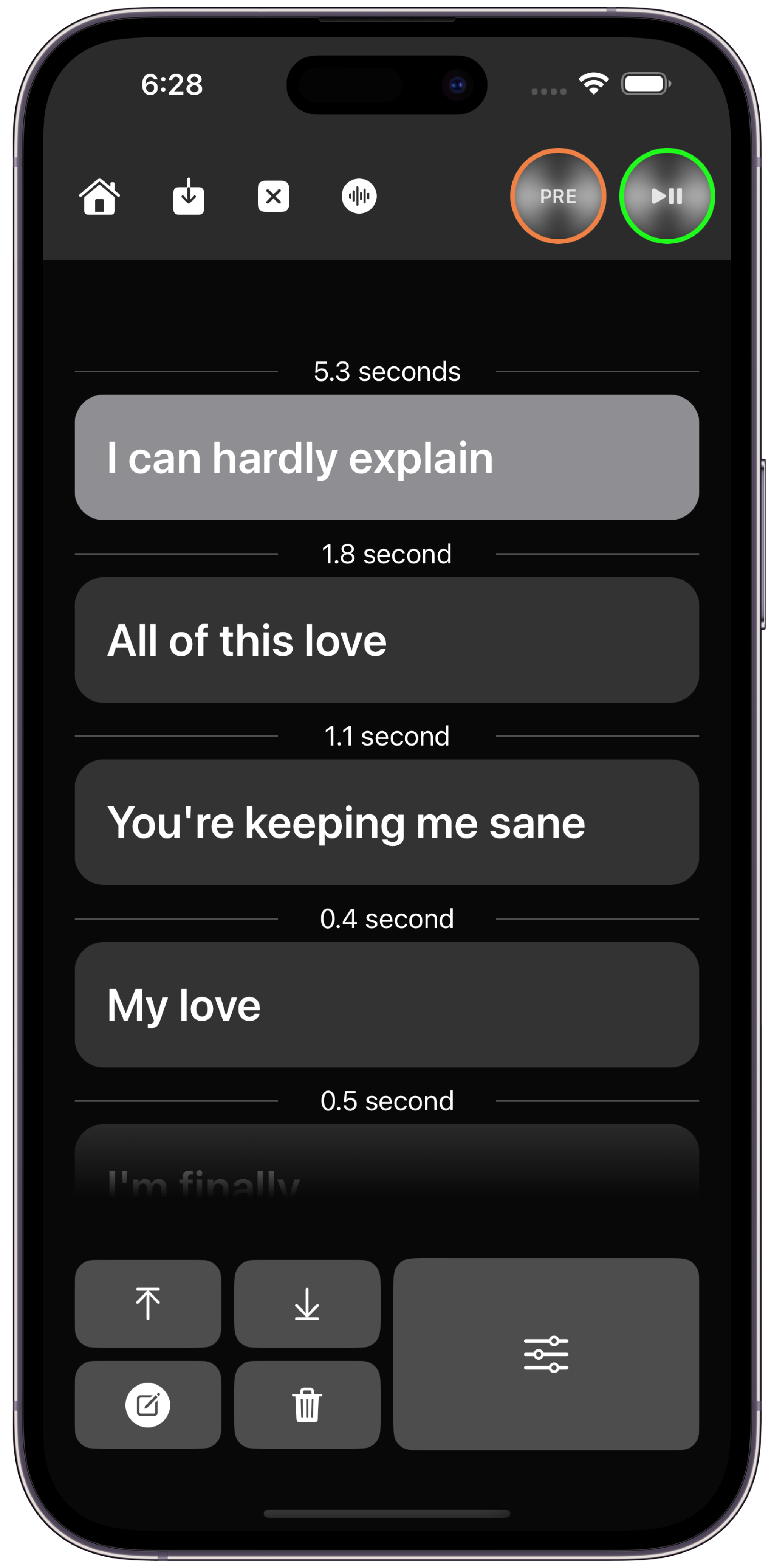This screenshot has width=774, height=1568.
Task: Select lyric line 'My love'
Action: (386, 1004)
